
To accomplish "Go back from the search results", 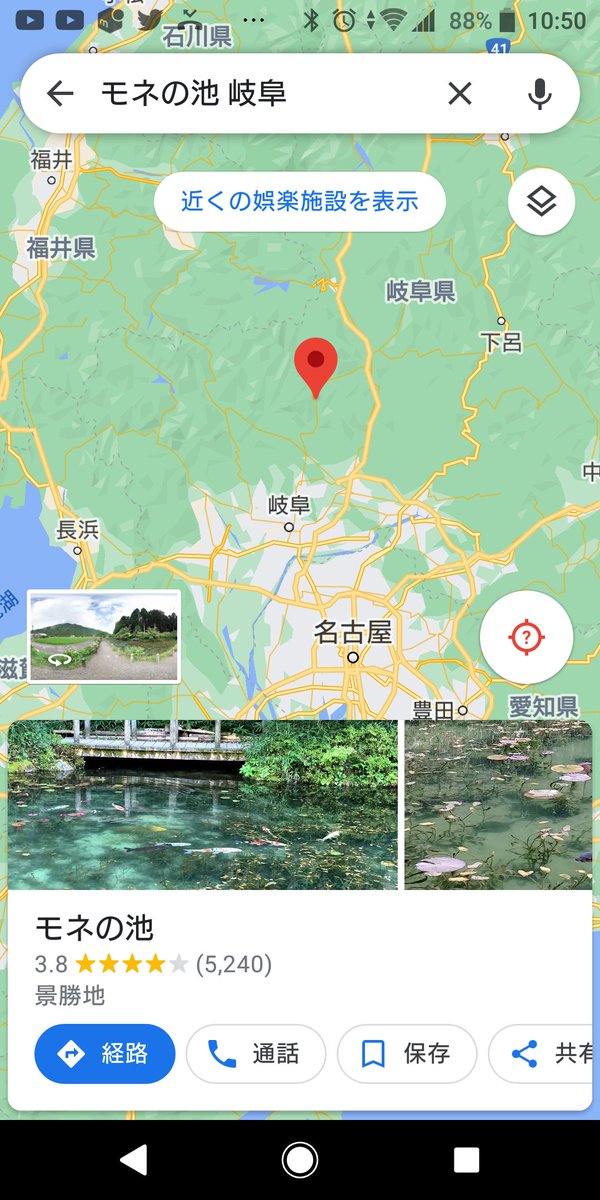I will click(x=61, y=94).
